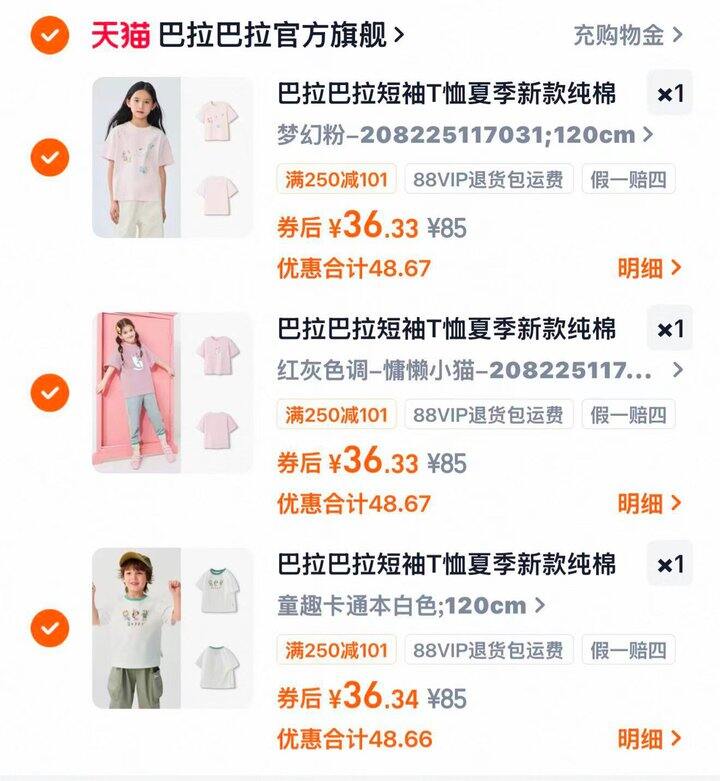
Task: Open the 巴拉巴拉官方旗舰 store page
Action: click(x=280, y=35)
